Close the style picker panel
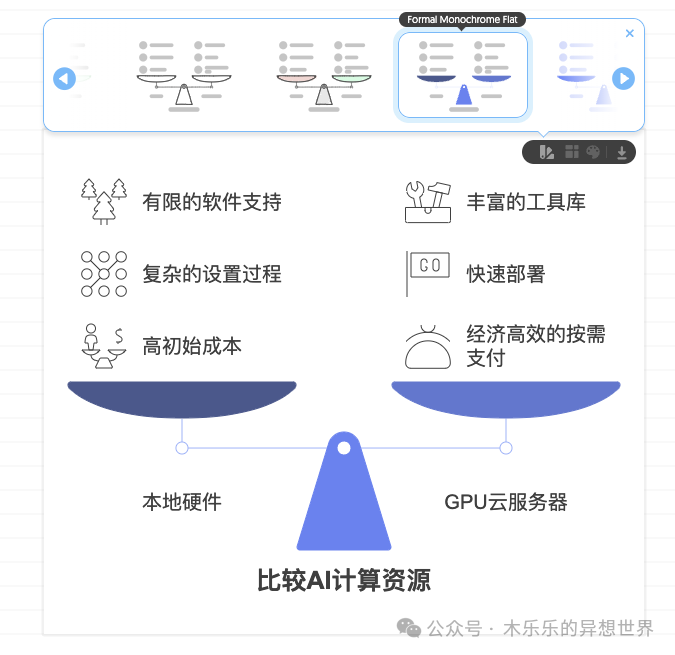This screenshot has width=675, height=655. pyautogui.click(x=629, y=33)
